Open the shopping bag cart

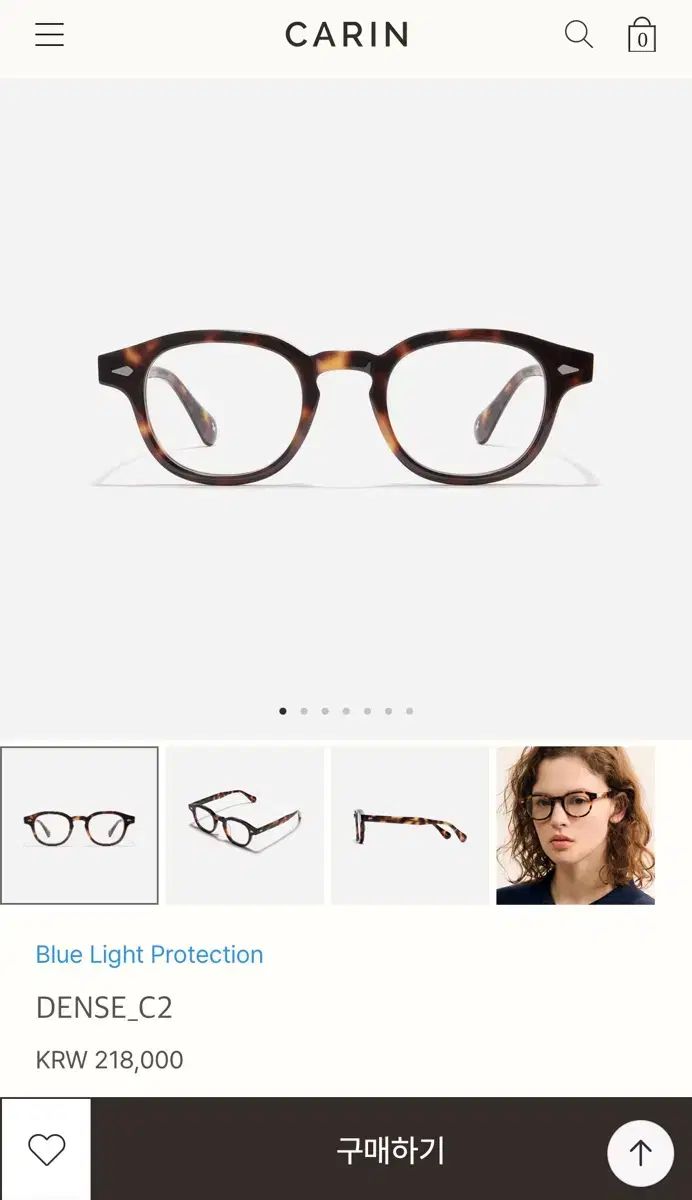(641, 36)
